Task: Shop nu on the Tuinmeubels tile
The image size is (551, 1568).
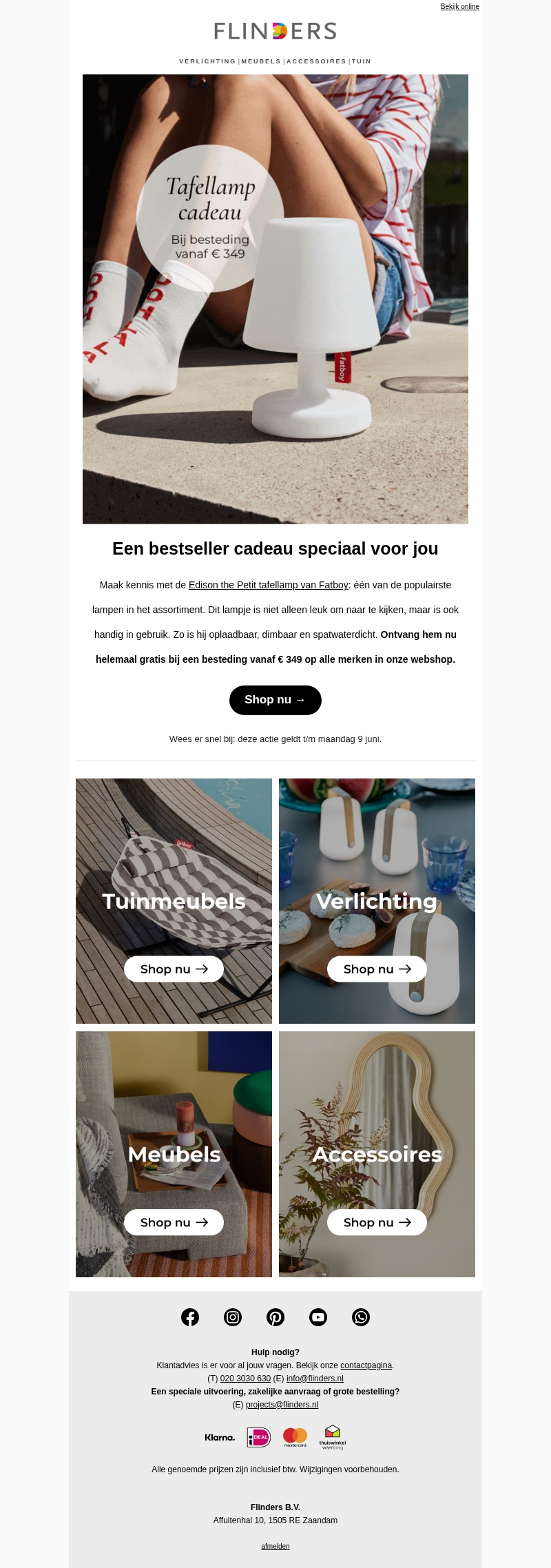Action: tap(174, 969)
